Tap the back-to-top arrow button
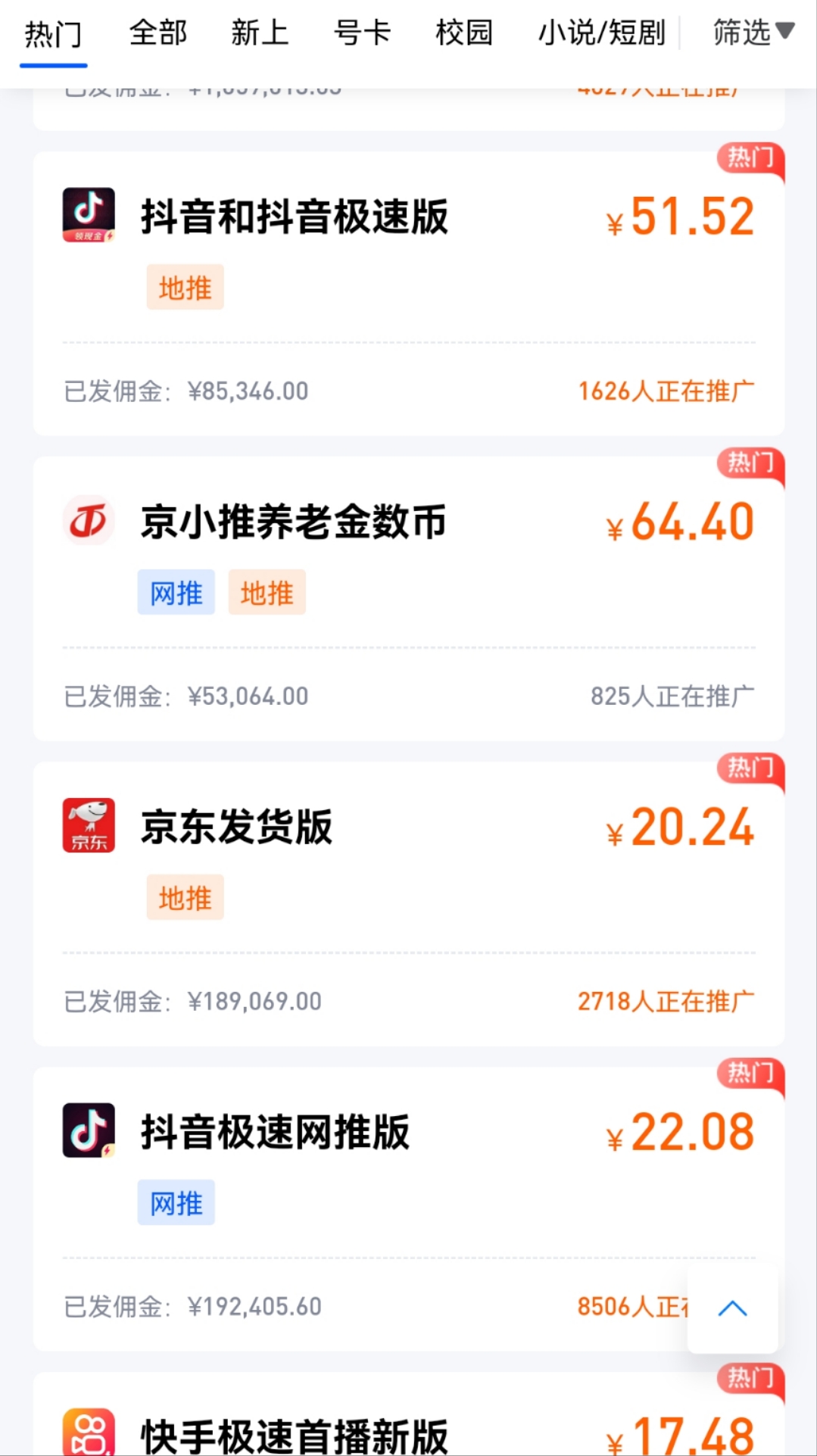 pos(732,1308)
